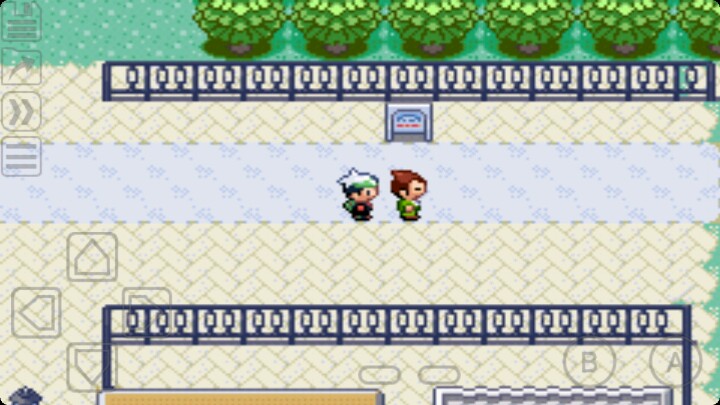Image resolution: width=720 pixels, height=405 pixels.
Task: Hit the B button
Action: [x=589, y=362]
